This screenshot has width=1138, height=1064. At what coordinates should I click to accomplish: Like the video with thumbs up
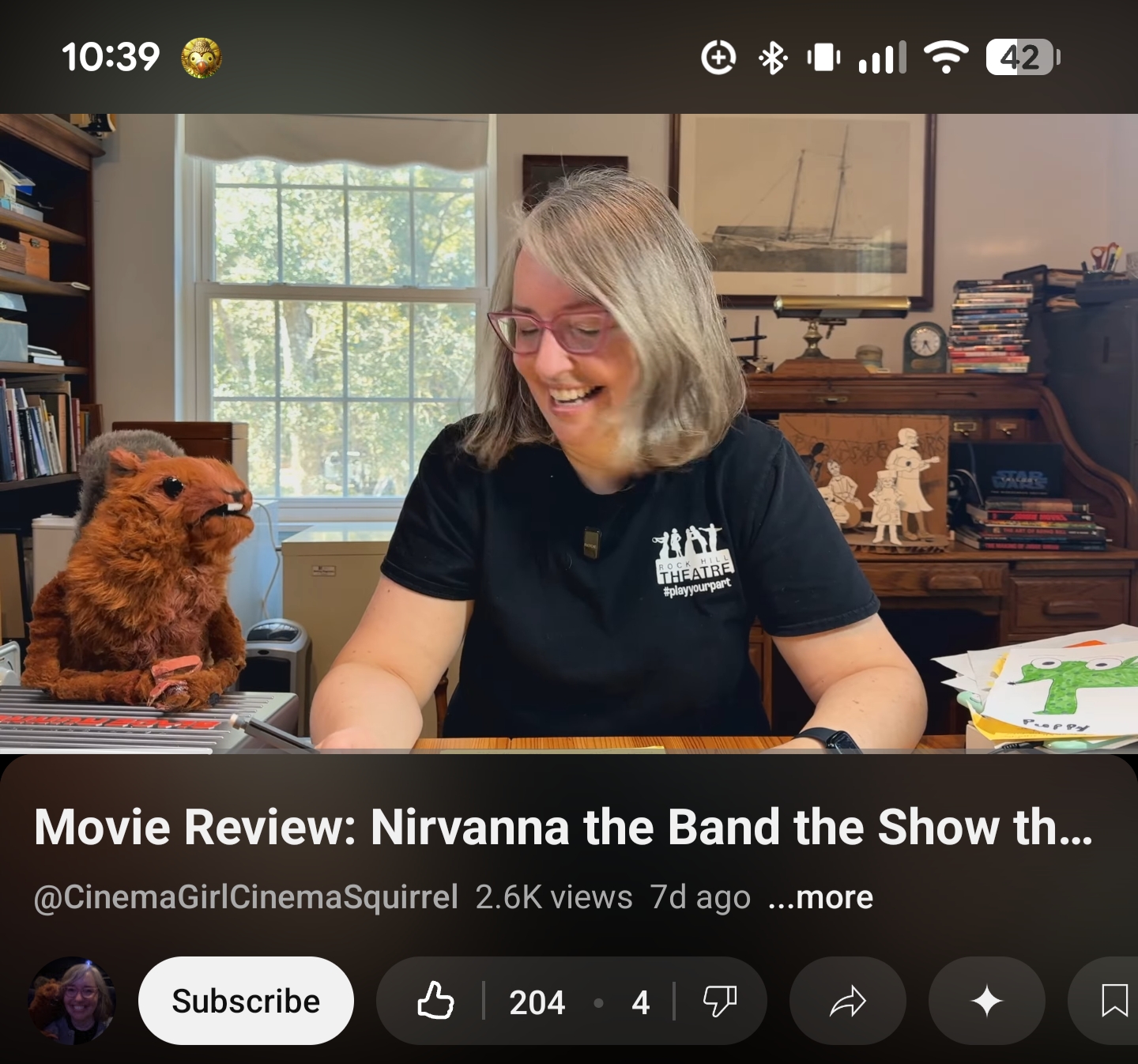pyautogui.click(x=435, y=1002)
